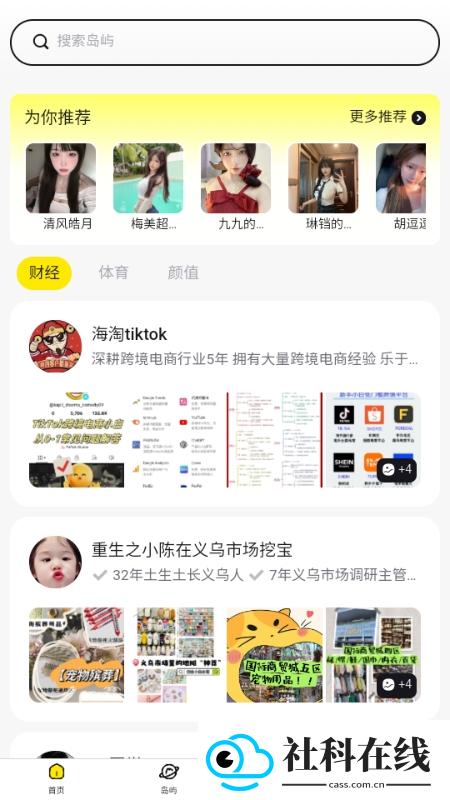
Task: View recommended profile 九九的…
Action: click(x=236, y=186)
